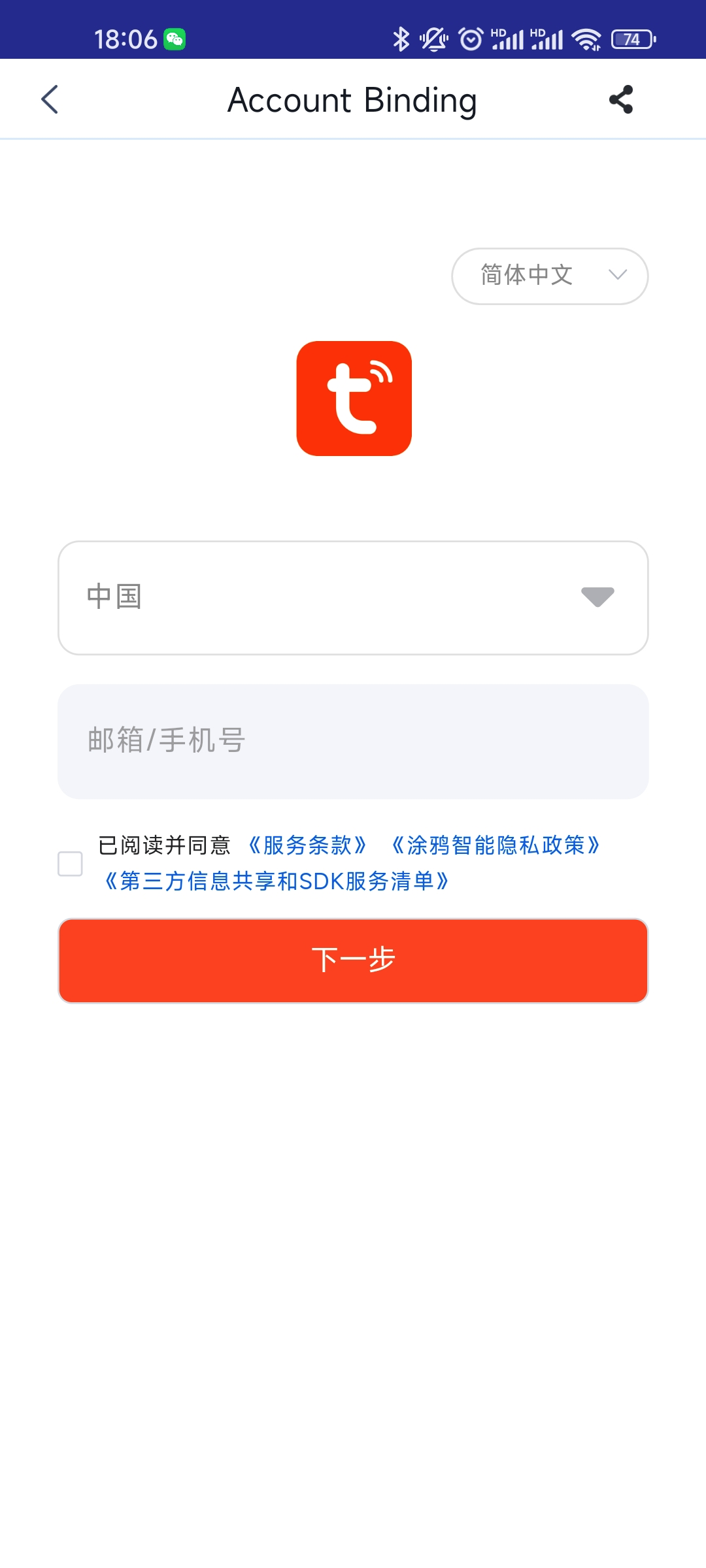Open the 《第三方信息共享和SDK服务清单》 link
Viewport: 706px width, 1568px height.
[277, 881]
